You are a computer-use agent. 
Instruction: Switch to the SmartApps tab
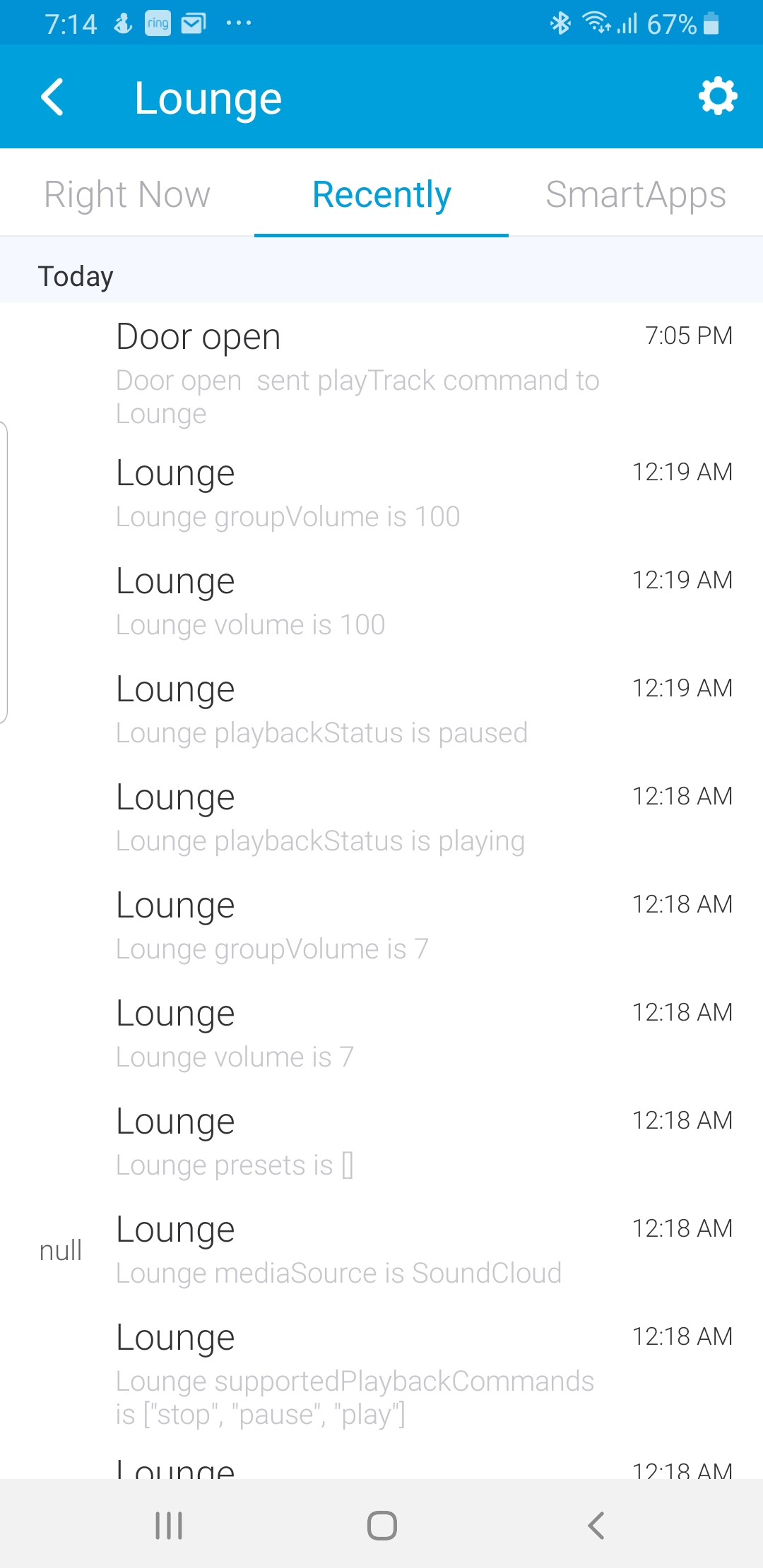636,194
